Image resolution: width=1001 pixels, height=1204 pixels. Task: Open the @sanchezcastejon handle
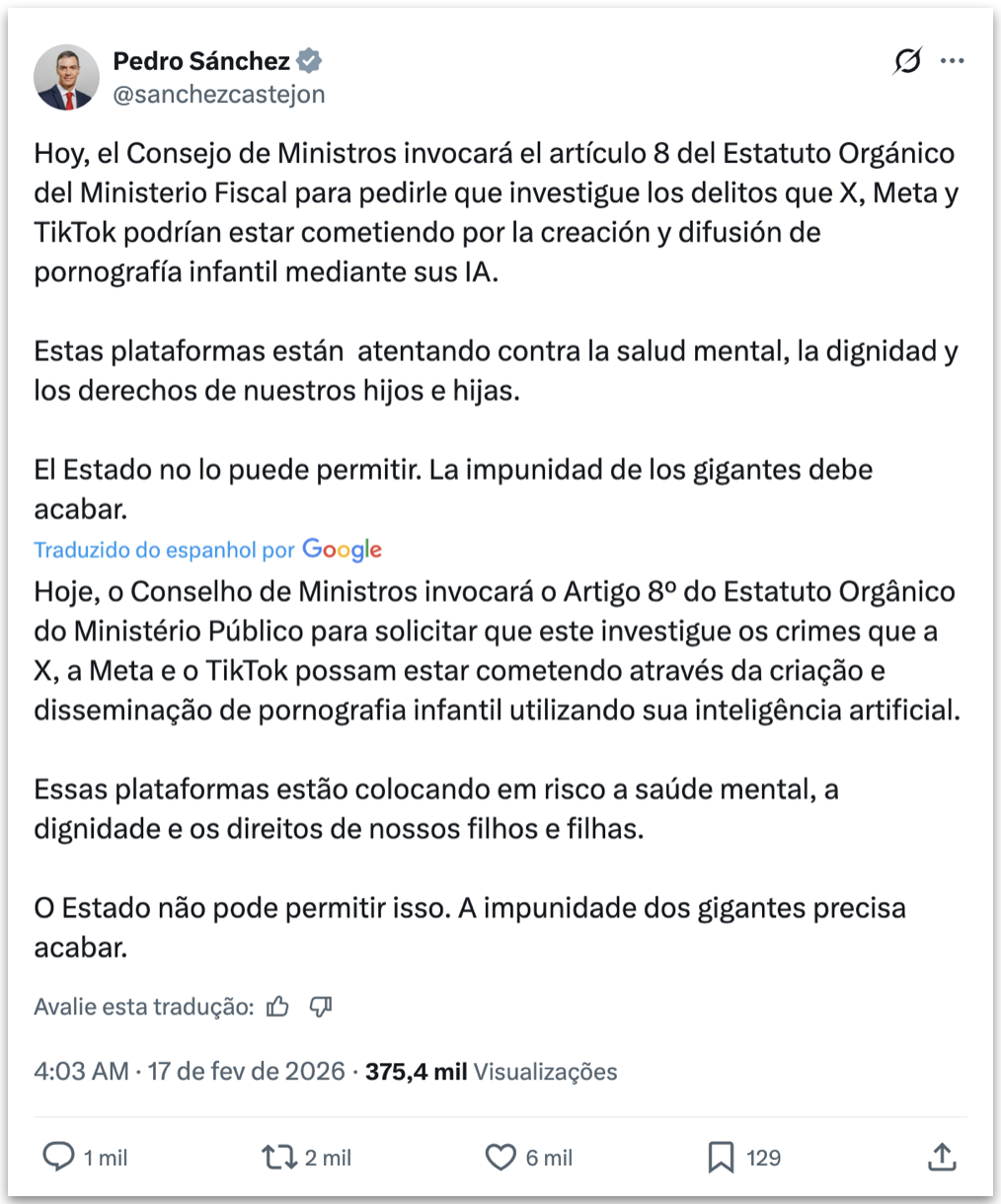coord(218,95)
